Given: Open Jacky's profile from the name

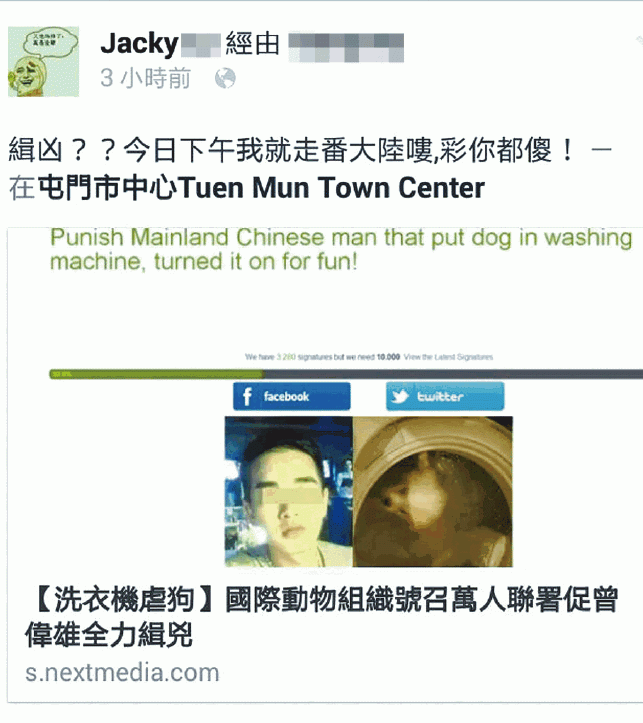Looking at the screenshot, I should point(138,43).
